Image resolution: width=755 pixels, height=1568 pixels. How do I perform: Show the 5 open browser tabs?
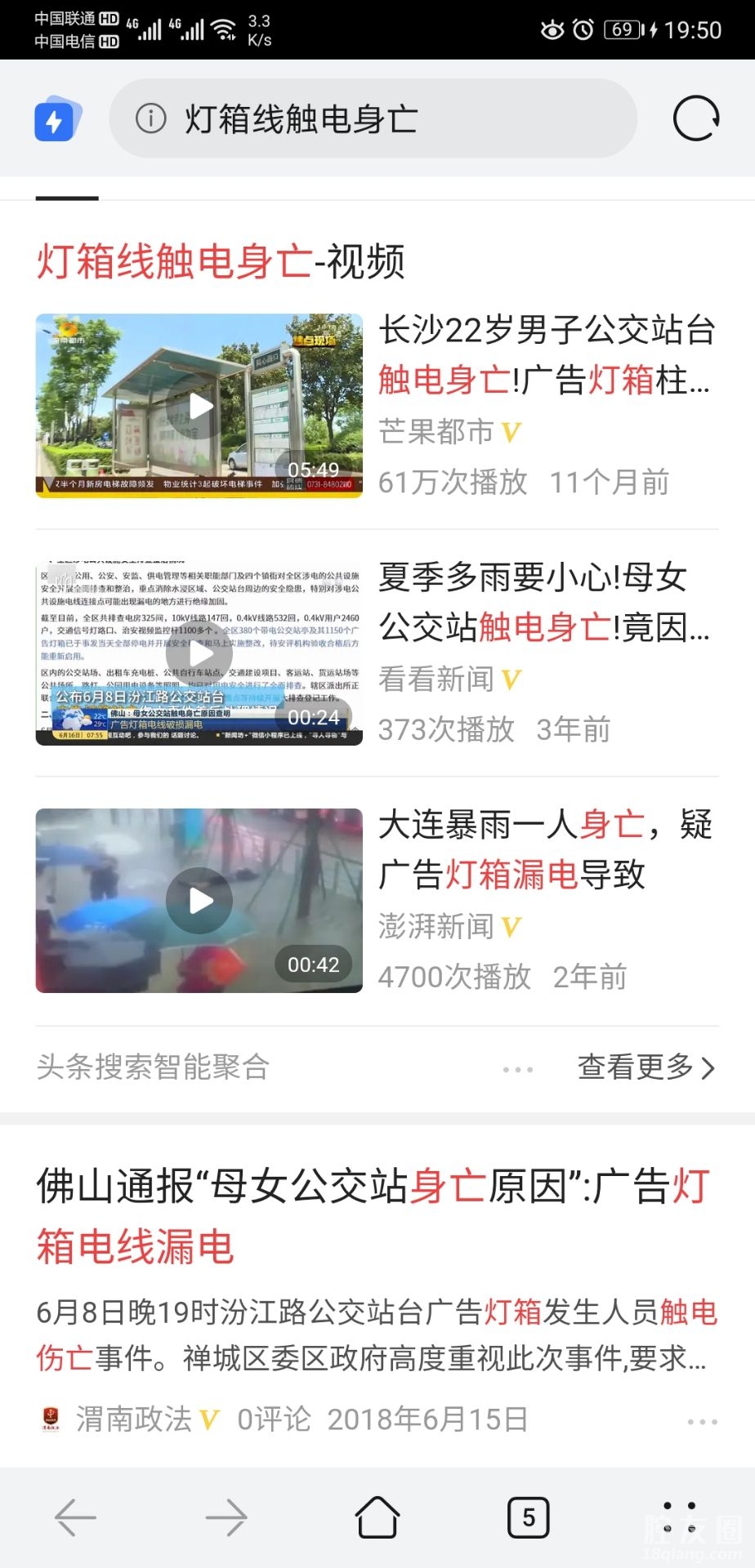coord(529,1518)
